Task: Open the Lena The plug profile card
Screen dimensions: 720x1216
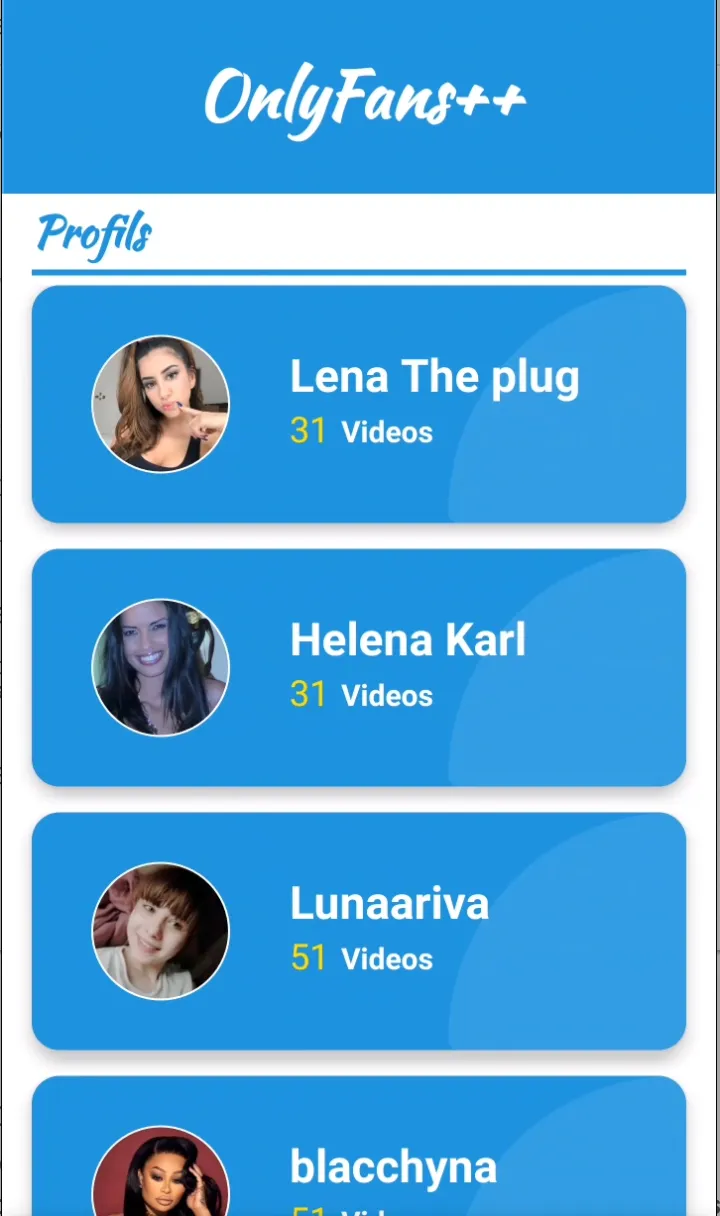Action: (359, 404)
